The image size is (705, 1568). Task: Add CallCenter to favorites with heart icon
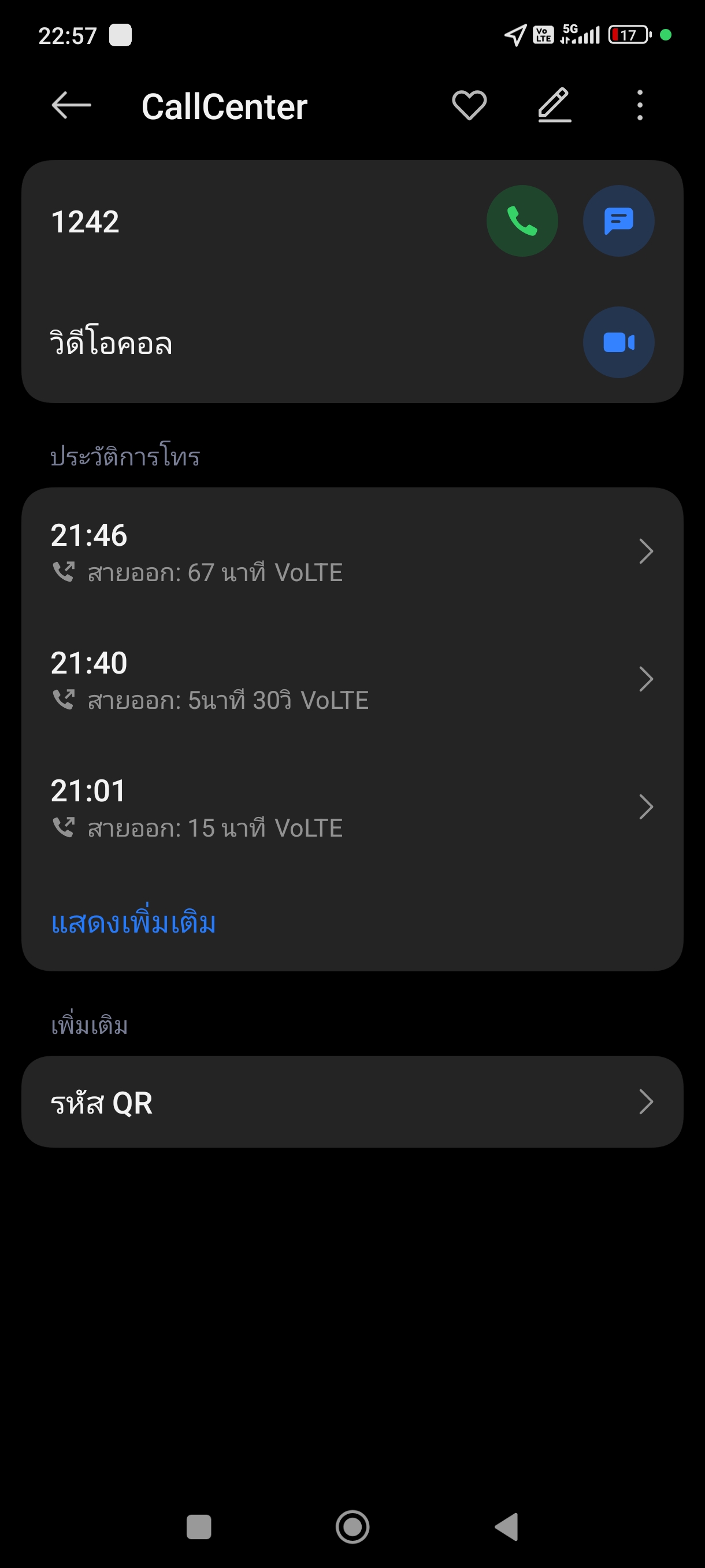(469, 105)
